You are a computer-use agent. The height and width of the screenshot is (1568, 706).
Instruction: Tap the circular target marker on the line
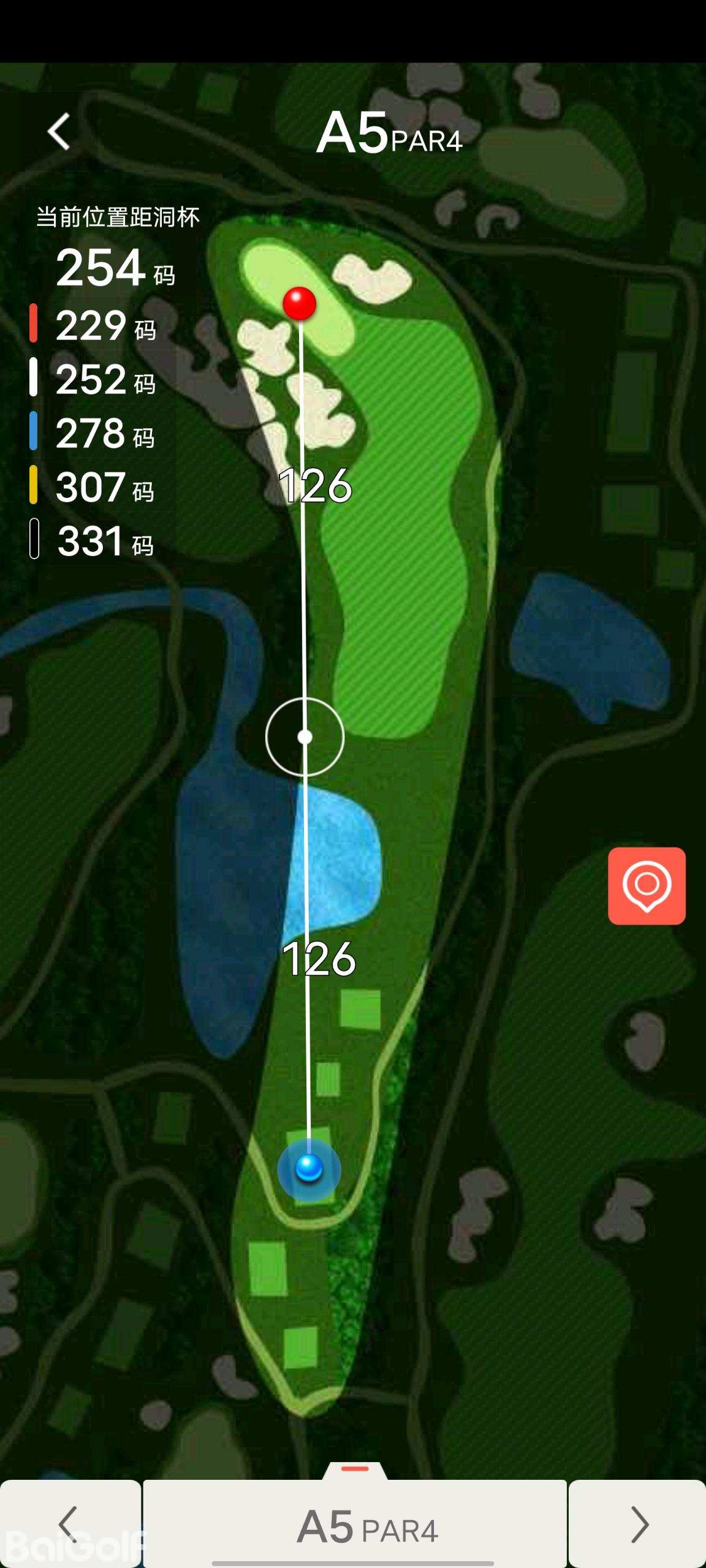click(305, 737)
